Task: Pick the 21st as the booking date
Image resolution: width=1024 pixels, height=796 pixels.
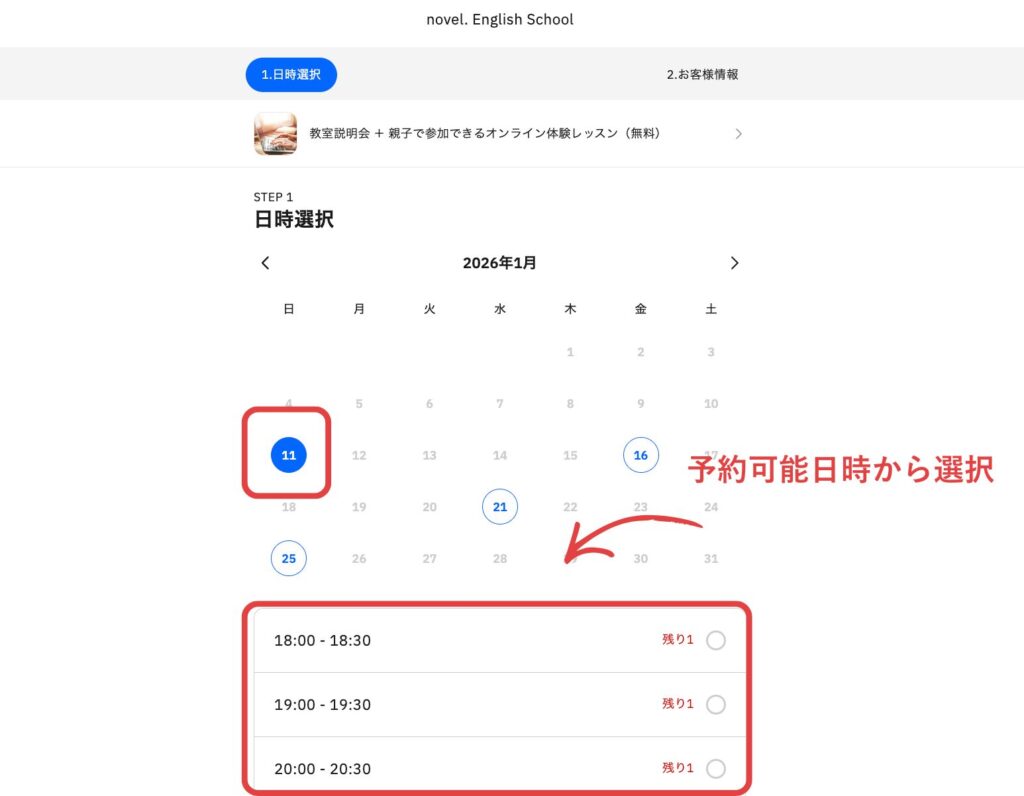Action: (500, 507)
